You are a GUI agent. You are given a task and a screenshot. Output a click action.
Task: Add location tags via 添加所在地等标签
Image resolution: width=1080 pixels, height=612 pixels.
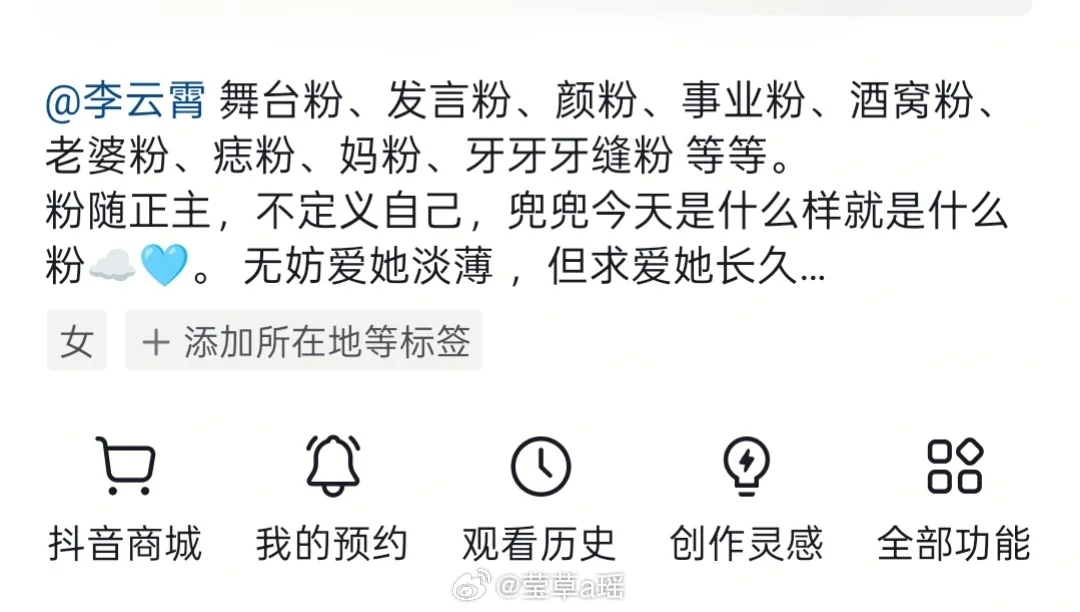[304, 341]
